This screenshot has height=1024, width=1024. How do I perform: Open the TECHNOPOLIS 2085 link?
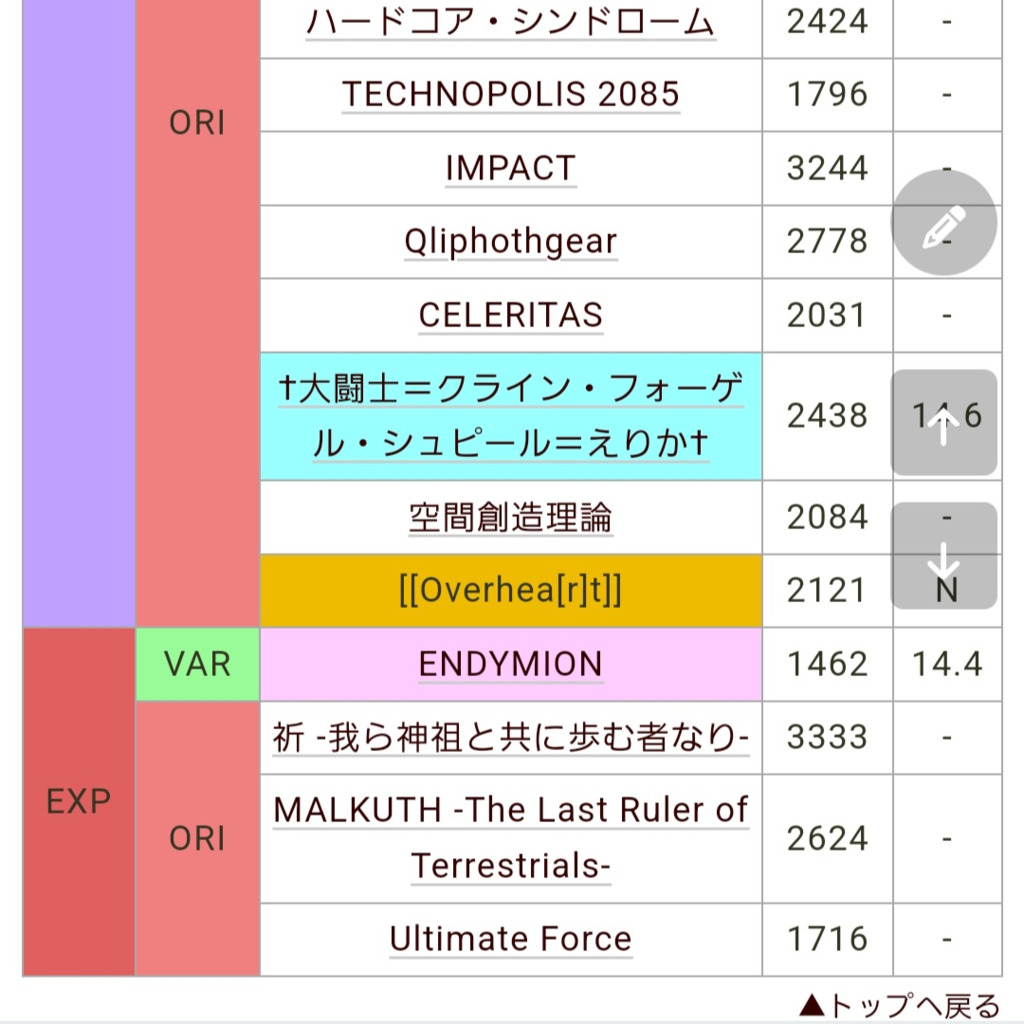coord(510,94)
